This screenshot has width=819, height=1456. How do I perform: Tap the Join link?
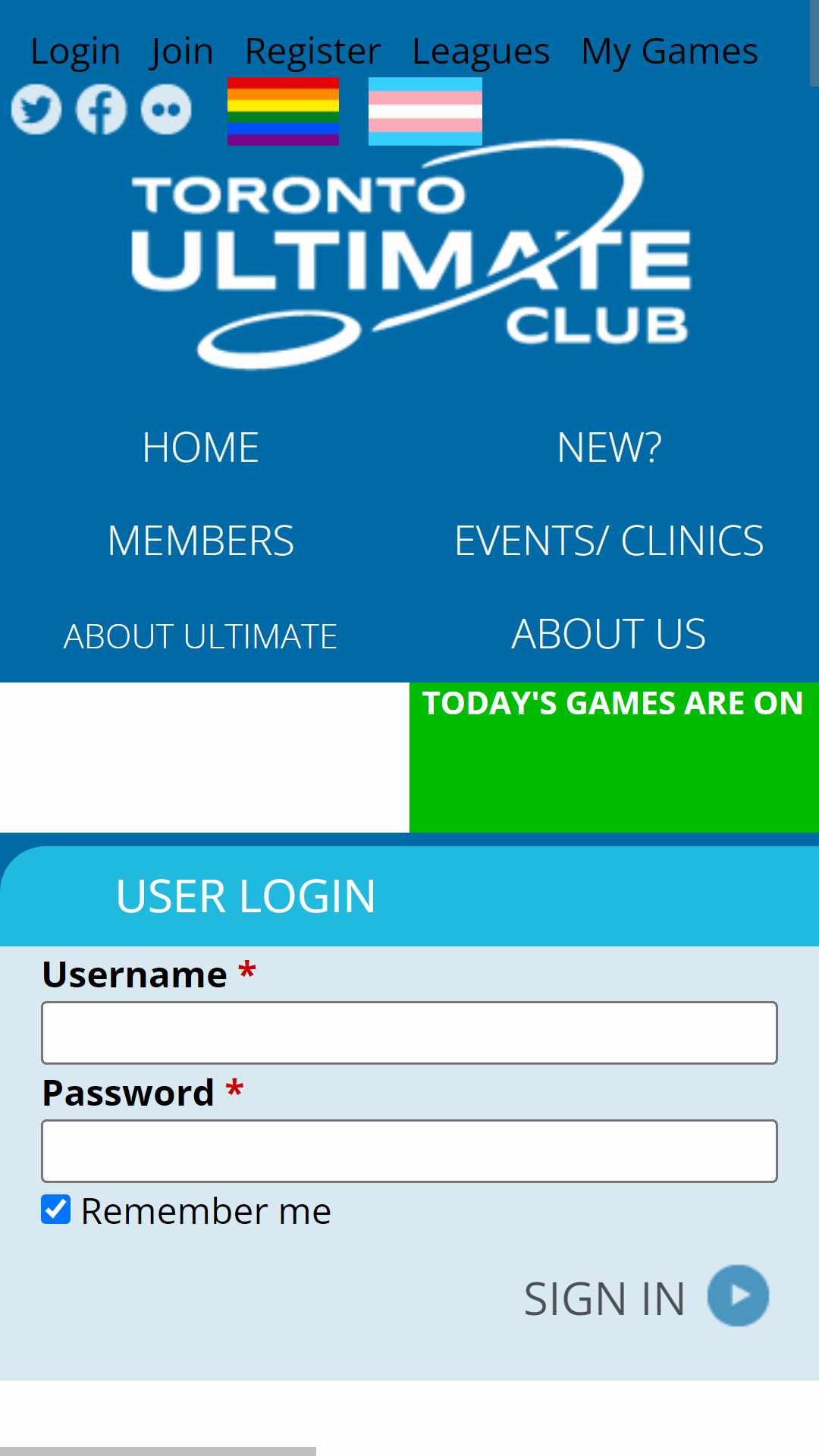click(x=182, y=52)
